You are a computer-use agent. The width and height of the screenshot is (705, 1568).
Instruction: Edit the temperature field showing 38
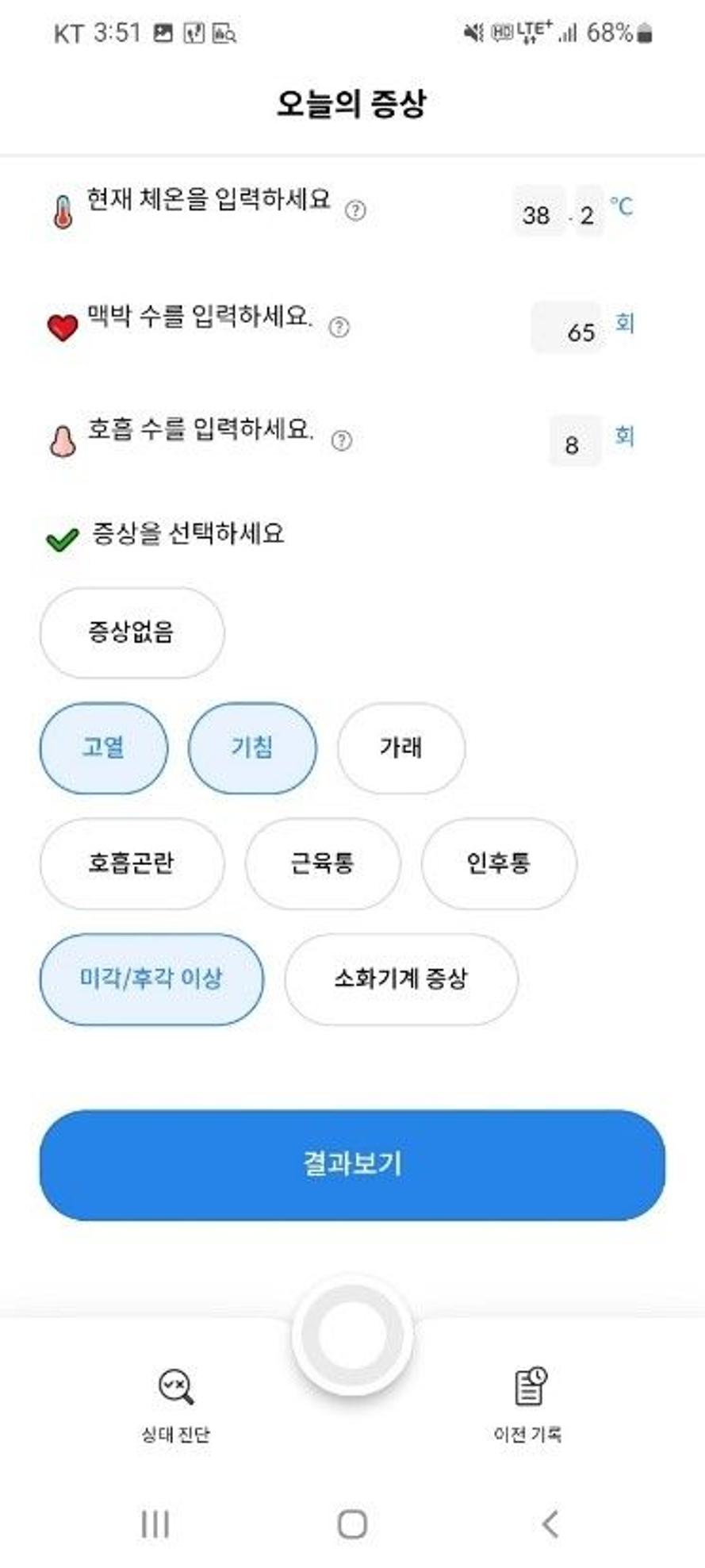click(x=538, y=212)
